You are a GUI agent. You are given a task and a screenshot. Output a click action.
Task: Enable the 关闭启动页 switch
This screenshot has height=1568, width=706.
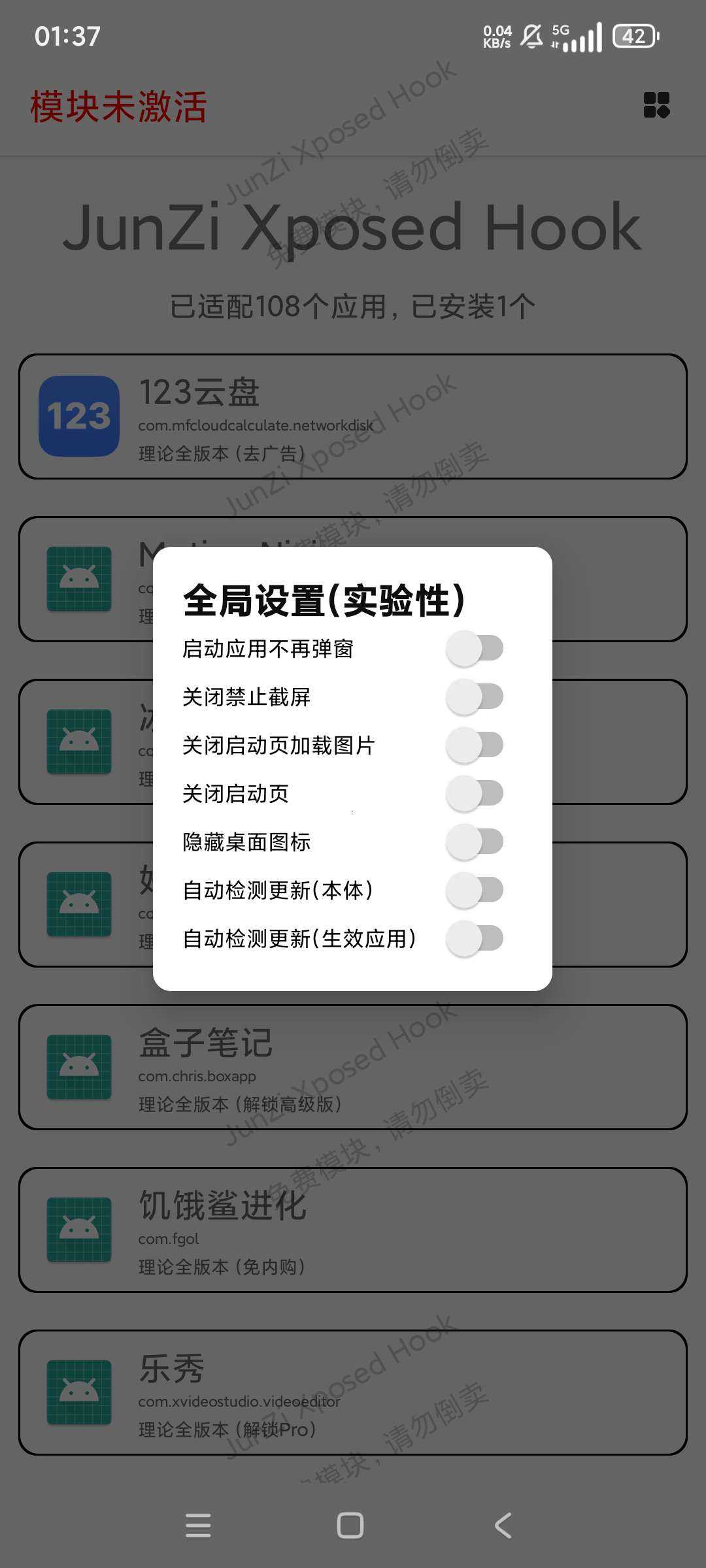pyautogui.click(x=475, y=794)
